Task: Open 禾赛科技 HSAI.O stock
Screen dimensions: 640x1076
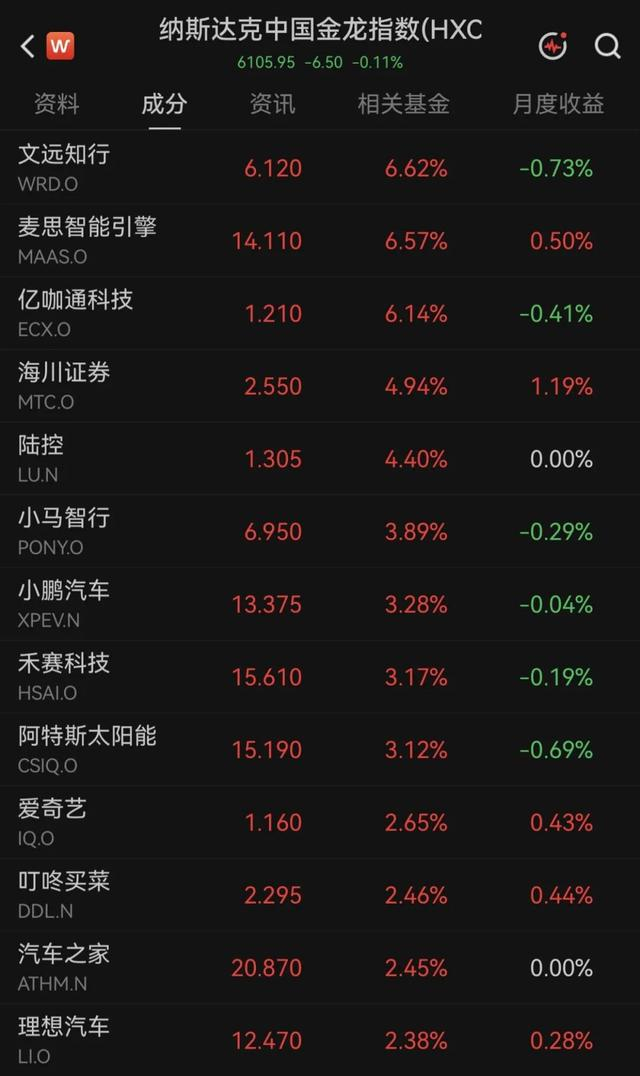Action: pyautogui.click(x=320, y=677)
